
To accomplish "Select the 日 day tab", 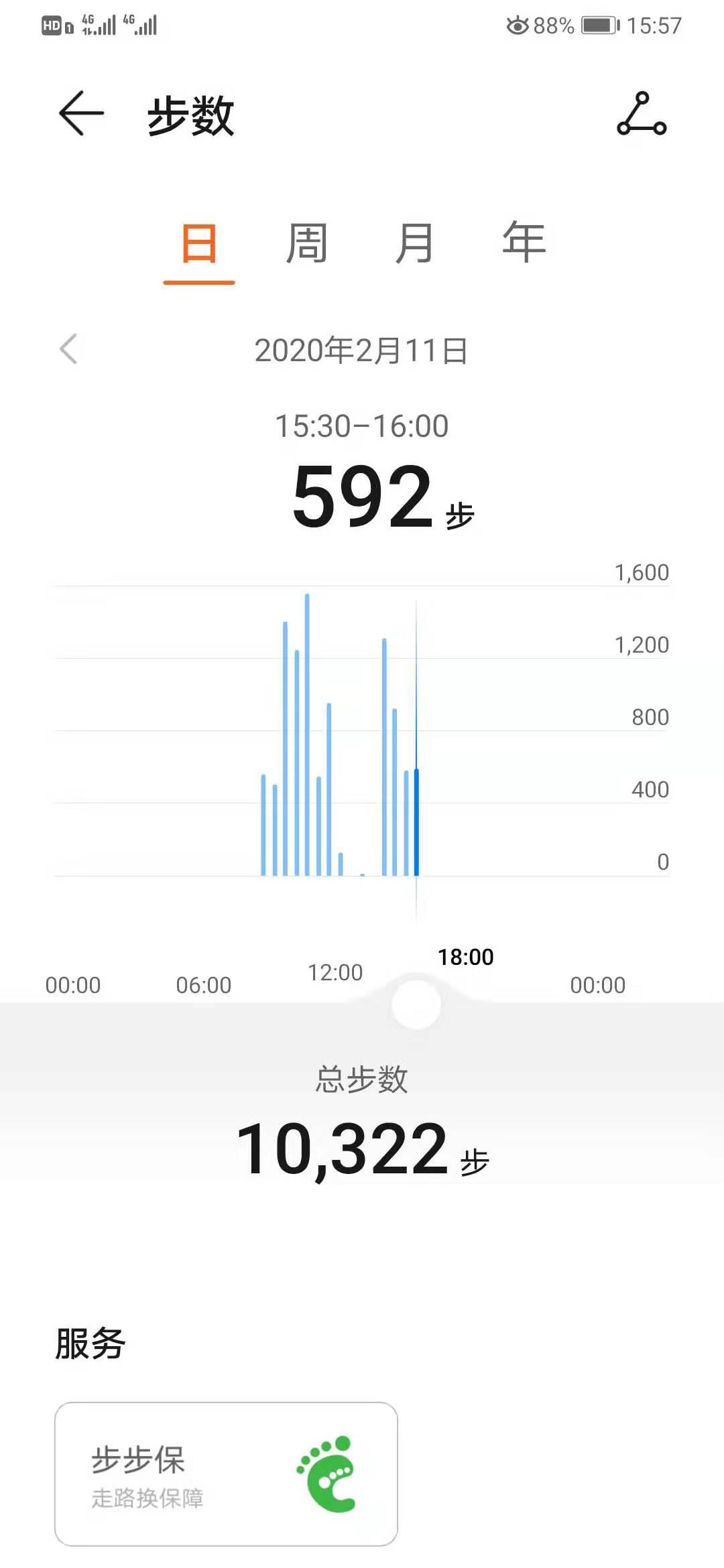I will click(x=199, y=244).
